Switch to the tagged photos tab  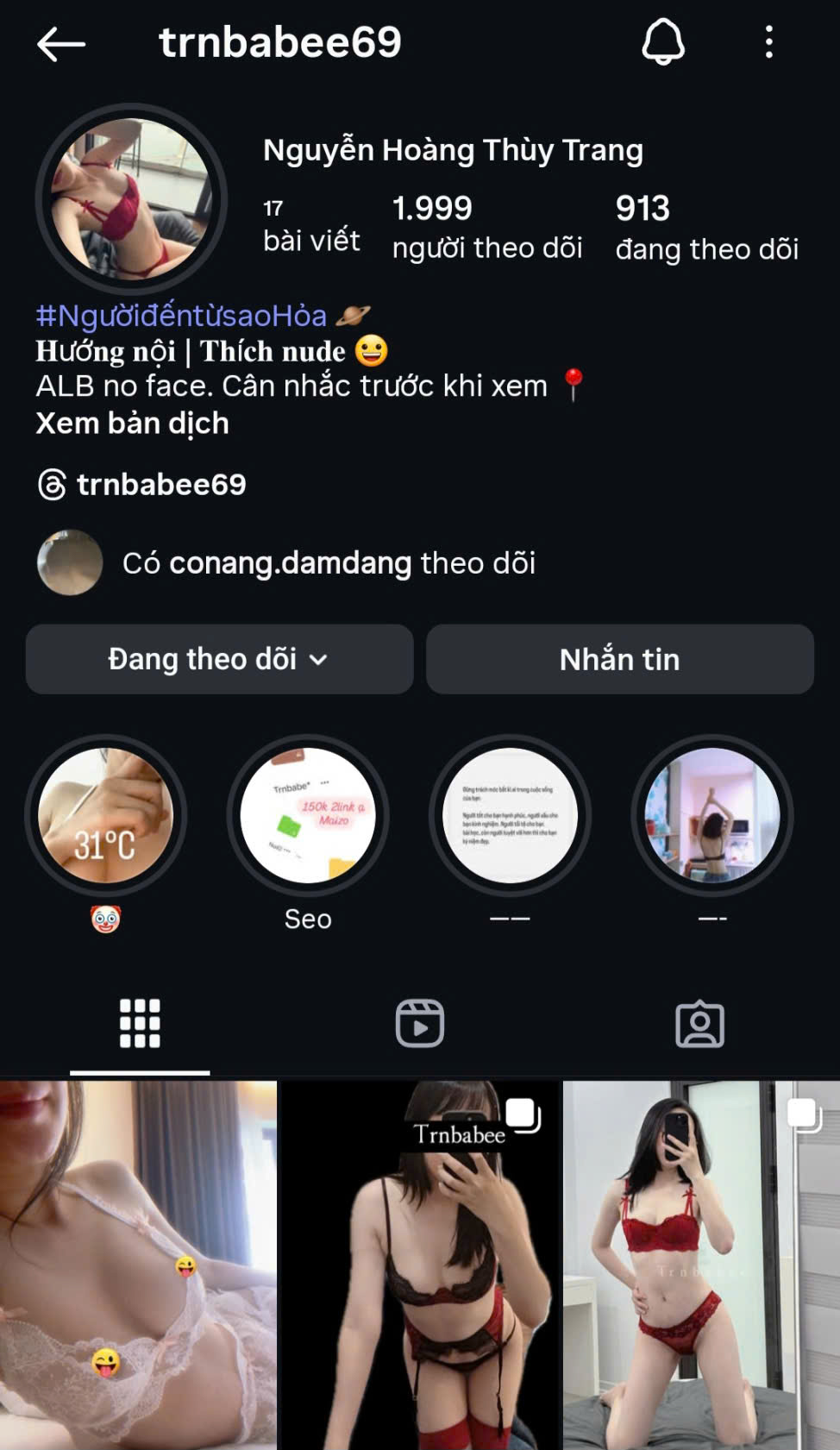click(699, 1024)
